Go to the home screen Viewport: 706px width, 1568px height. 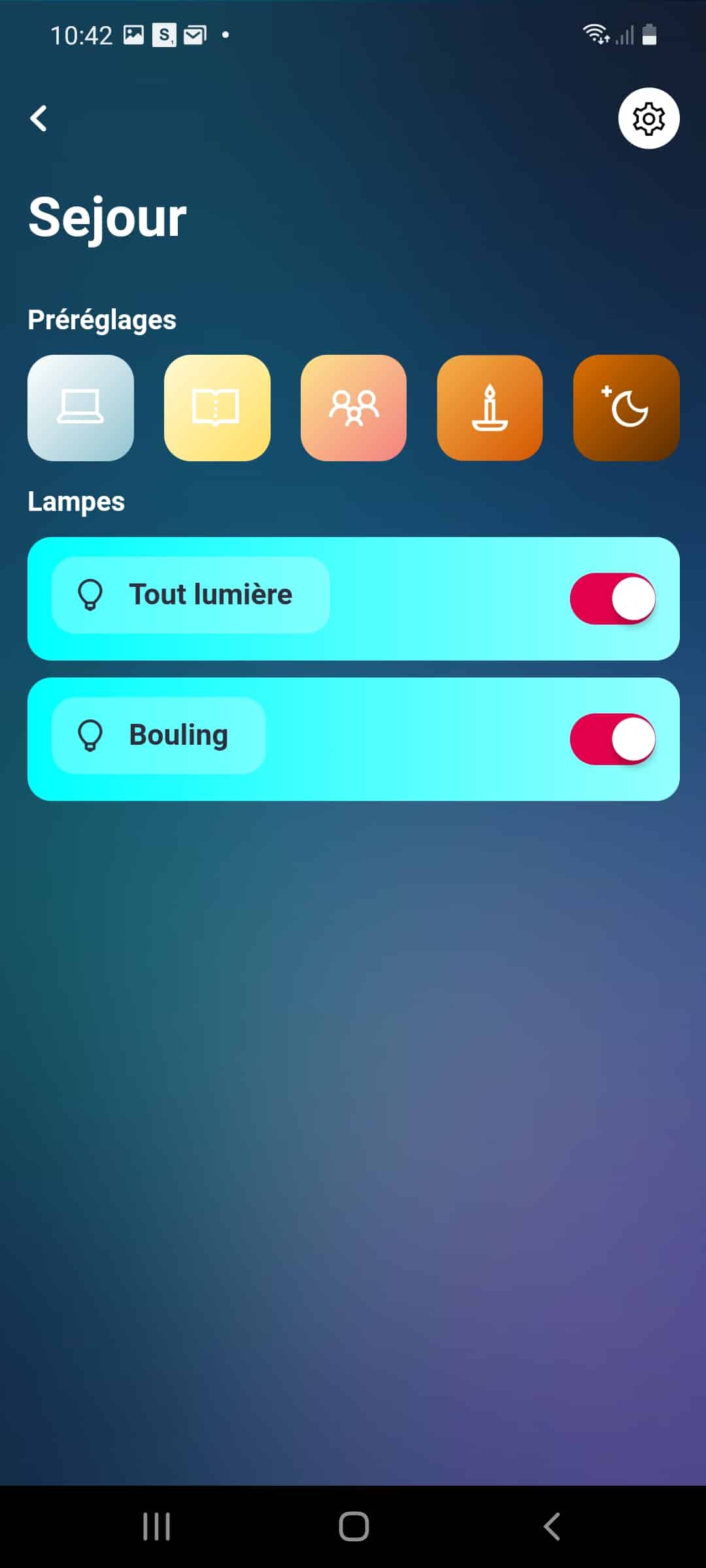pyautogui.click(x=354, y=1527)
